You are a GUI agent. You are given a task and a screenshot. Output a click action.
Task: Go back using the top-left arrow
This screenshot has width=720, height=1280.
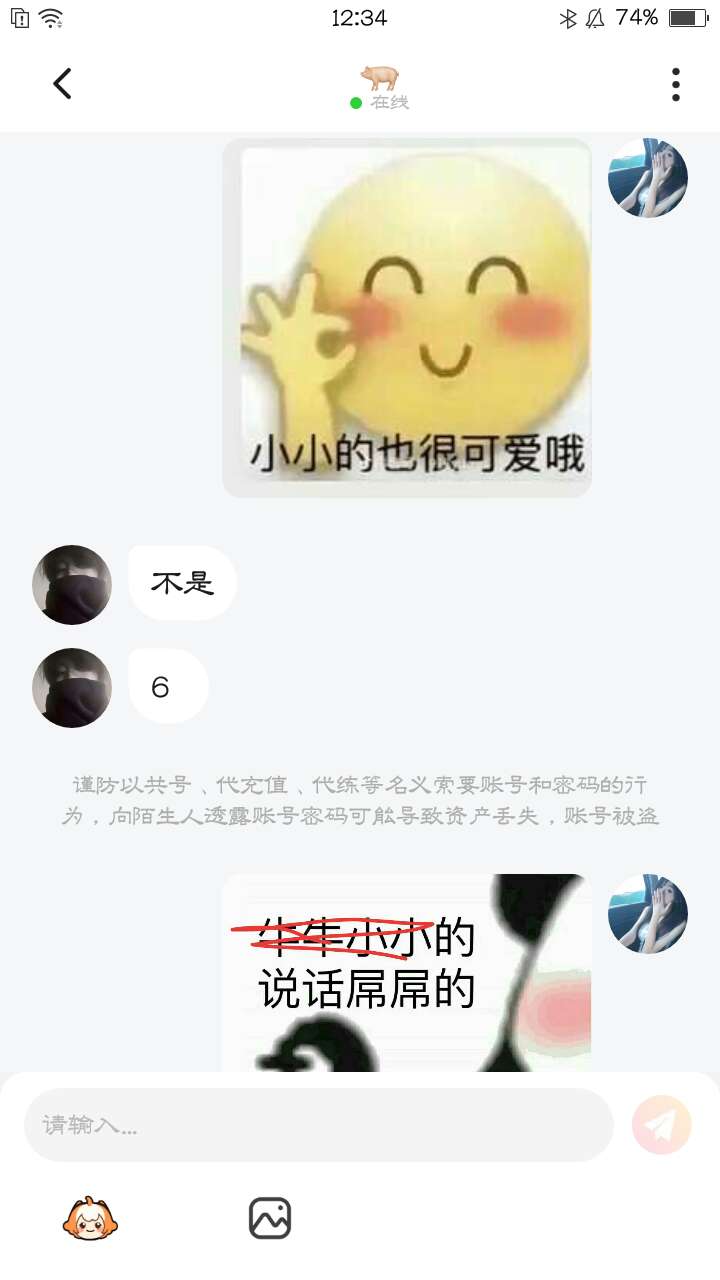point(62,84)
